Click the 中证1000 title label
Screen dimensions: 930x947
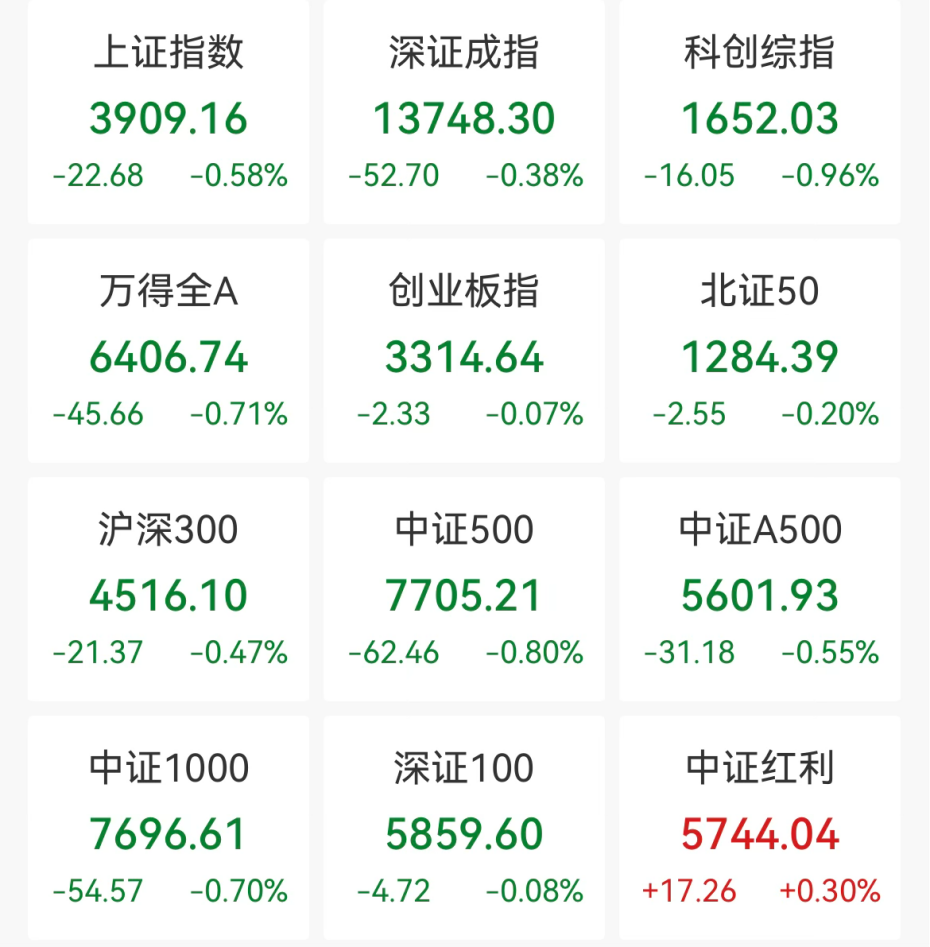click(x=168, y=769)
